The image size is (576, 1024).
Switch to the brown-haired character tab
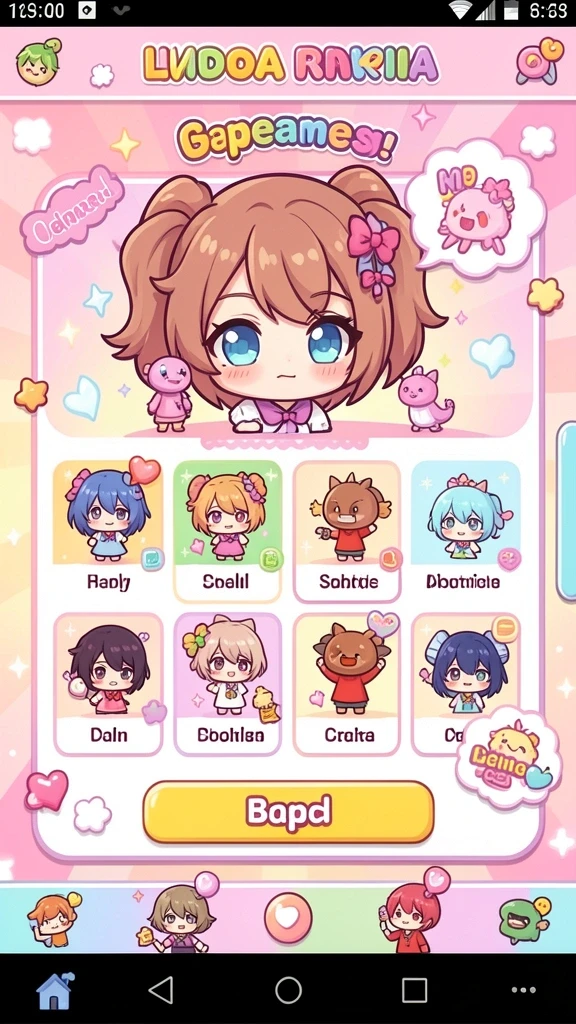(175, 914)
